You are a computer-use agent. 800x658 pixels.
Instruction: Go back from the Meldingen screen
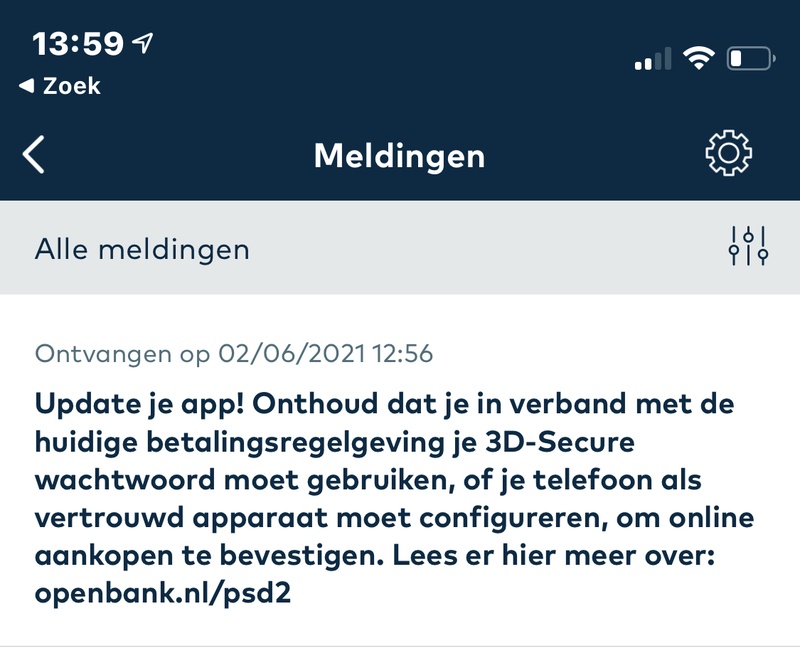[x=35, y=156]
